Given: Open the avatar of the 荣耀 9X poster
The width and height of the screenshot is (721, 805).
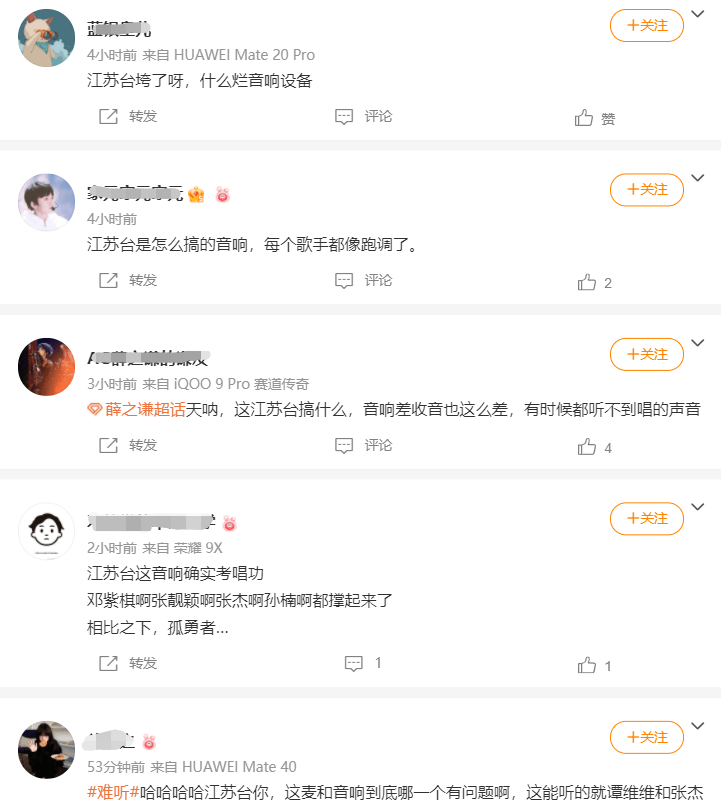Looking at the screenshot, I should click(47, 530).
